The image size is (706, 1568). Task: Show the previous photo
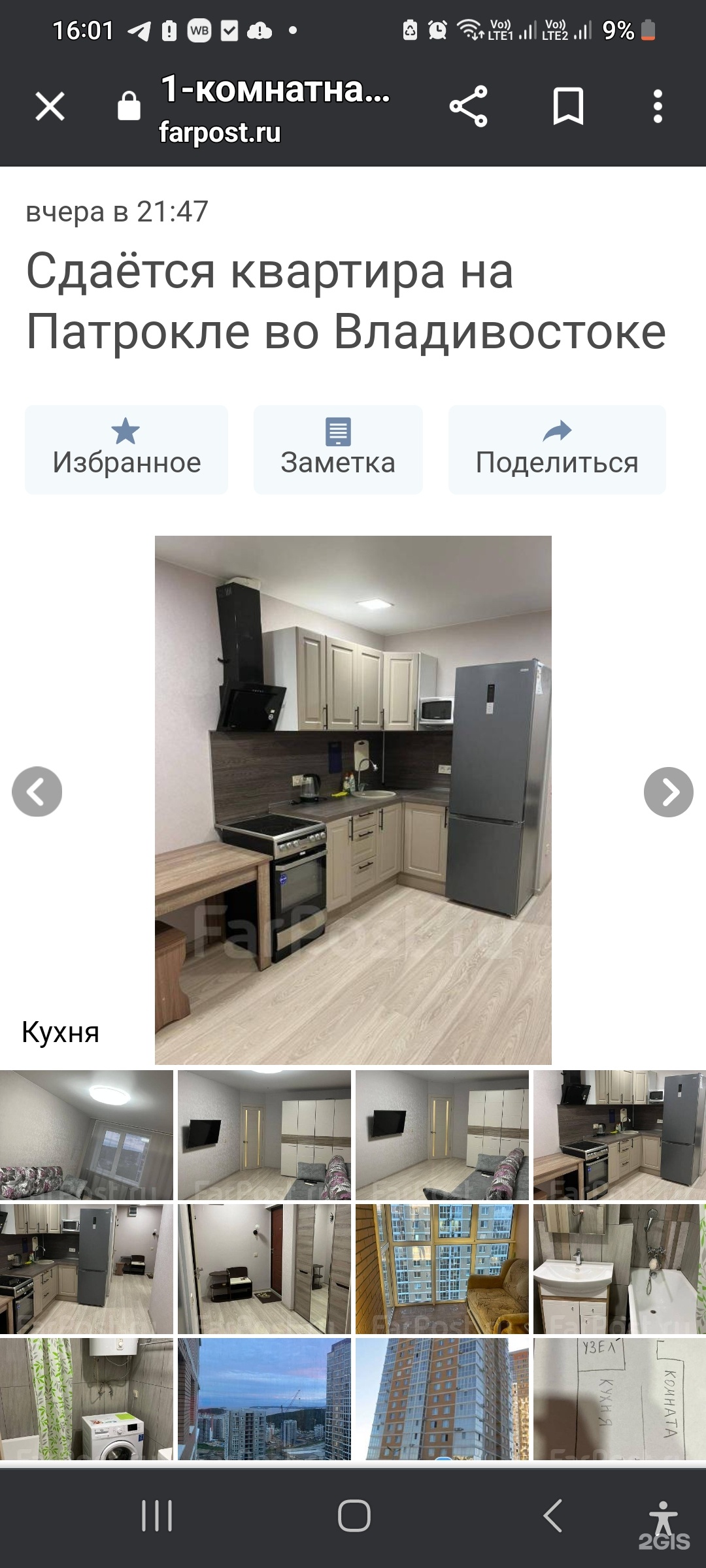(37, 791)
